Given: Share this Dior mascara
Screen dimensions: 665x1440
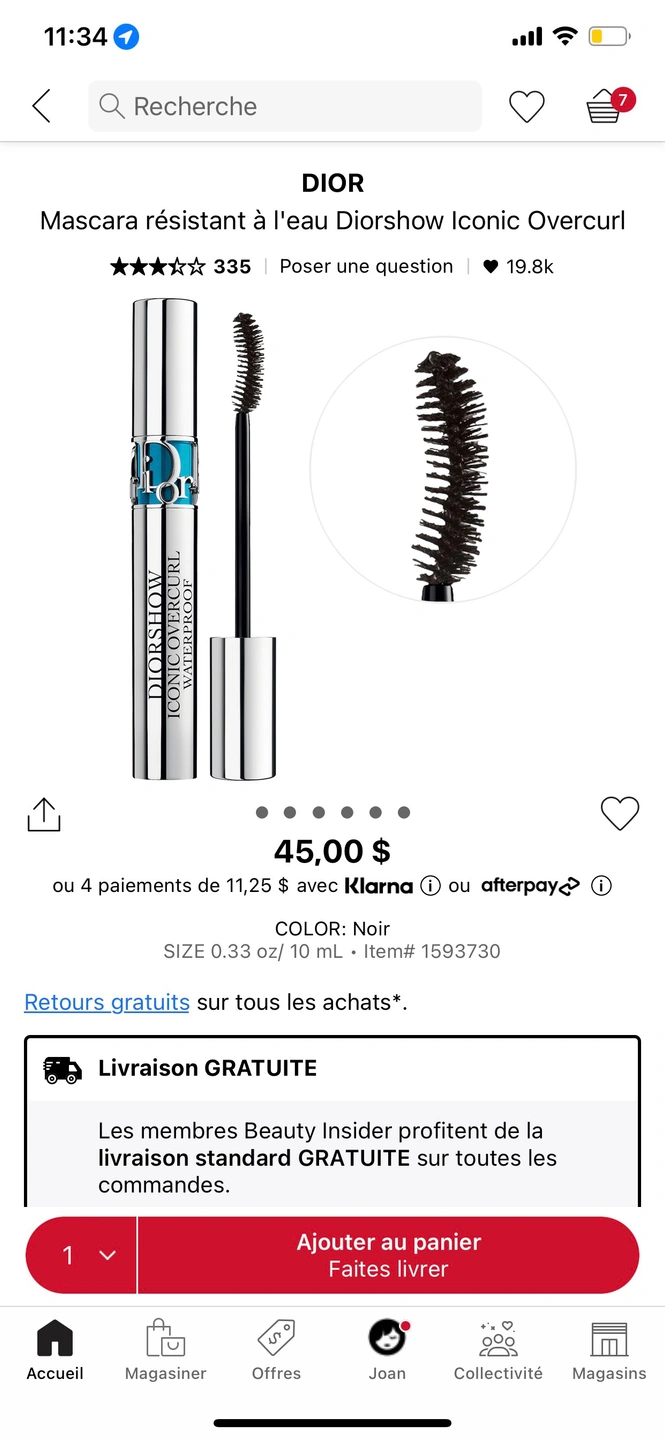Looking at the screenshot, I should click(x=44, y=814).
